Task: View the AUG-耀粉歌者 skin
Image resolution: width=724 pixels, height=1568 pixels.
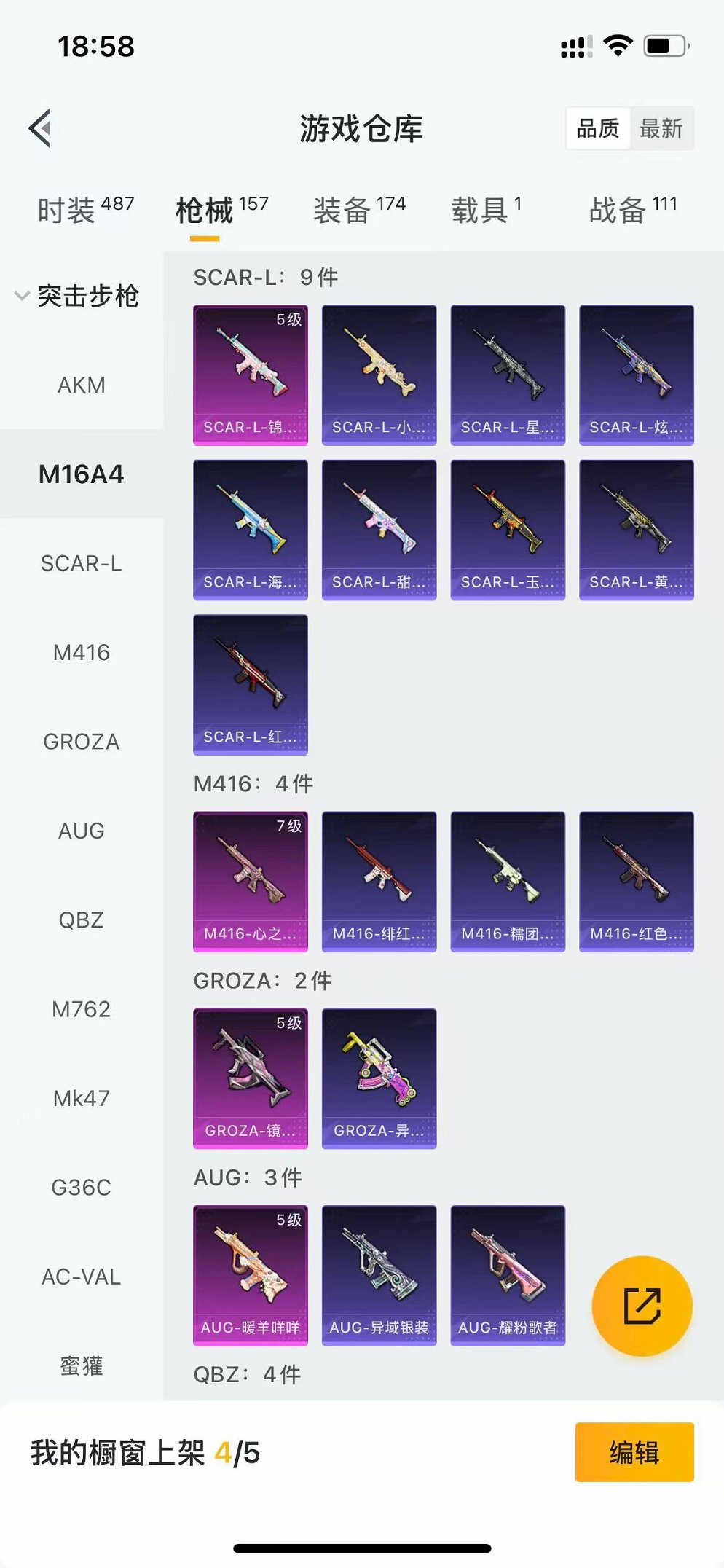Action: tap(508, 1275)
